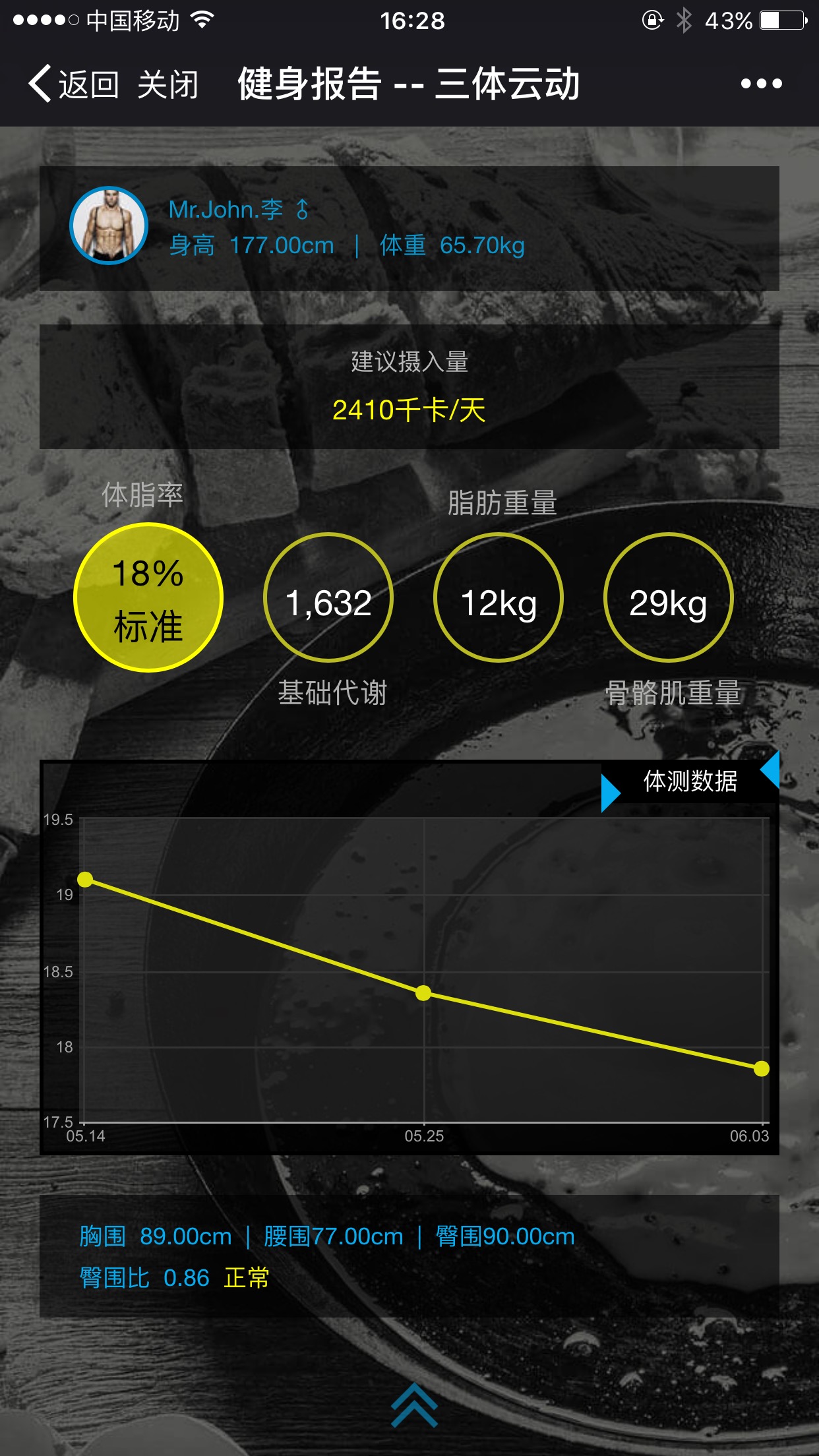
Task: Select the 骨骼肌重量 29kg circle
Action: 668,597
